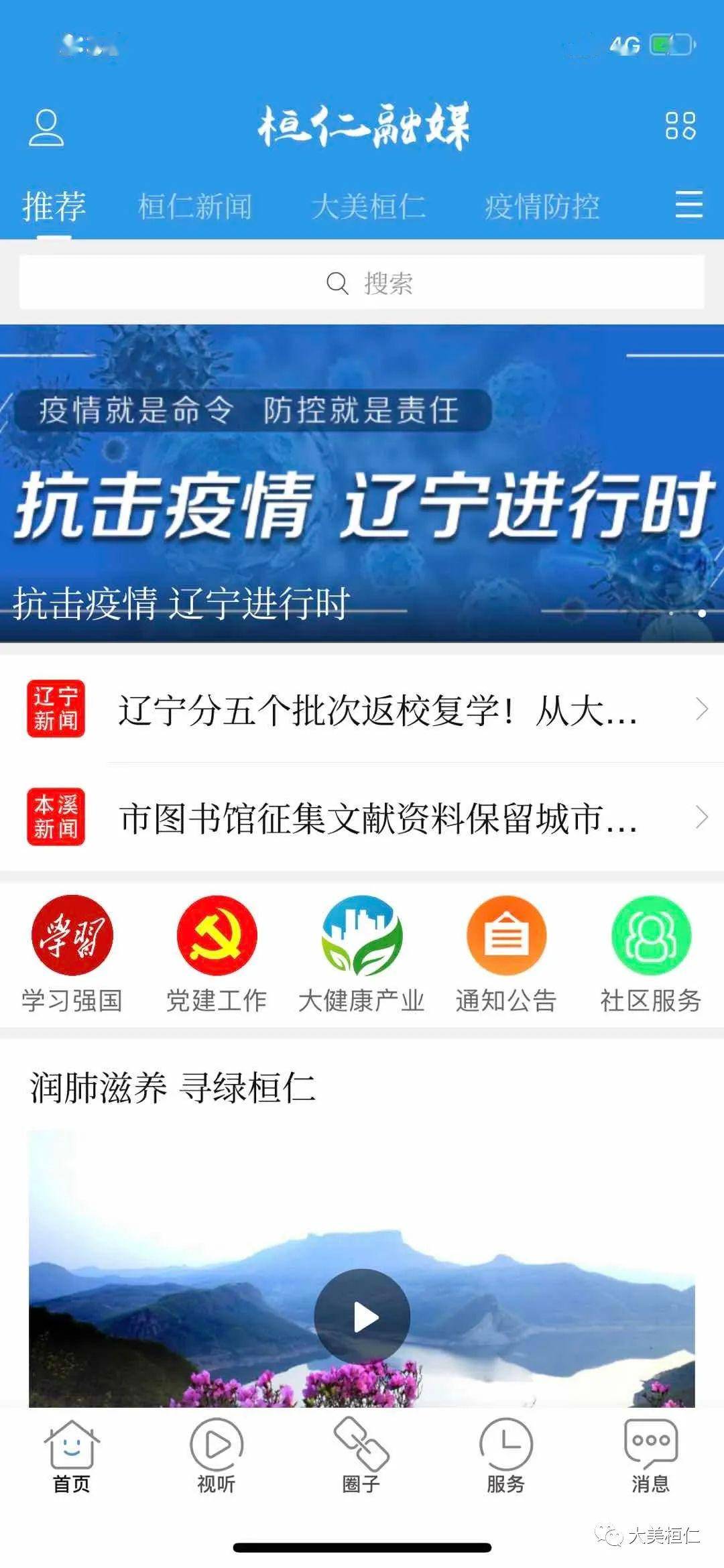Switch to the 桓仁新闻 tab

[x=195, y=206]
